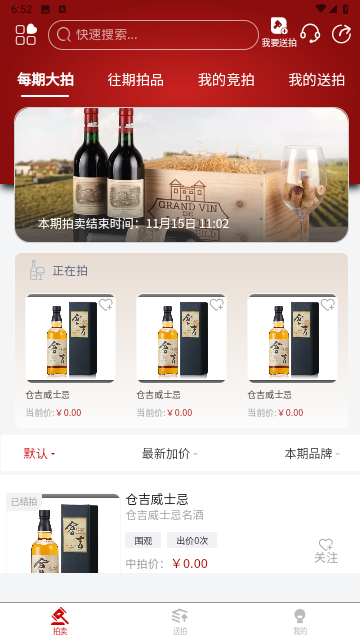Expand the 本期品牌 brand filter
360x640 pixels.
[312, 453]
